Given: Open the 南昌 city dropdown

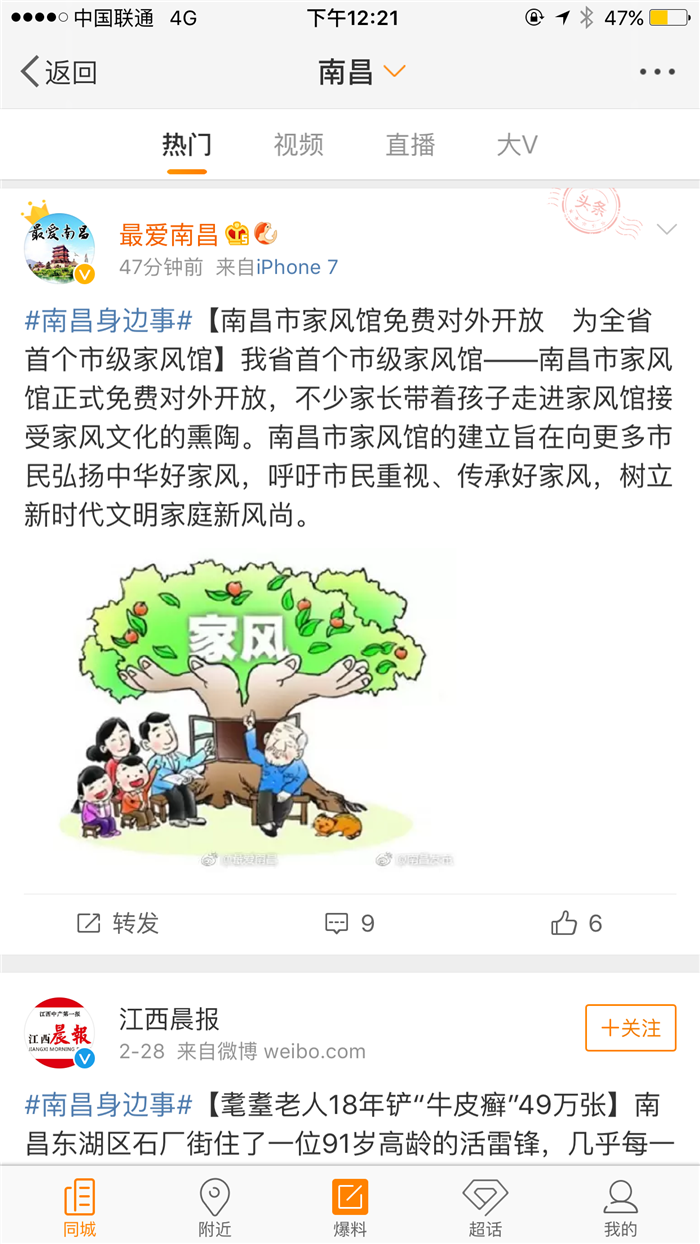Looking at the screenshot, I should pos(362,72).
